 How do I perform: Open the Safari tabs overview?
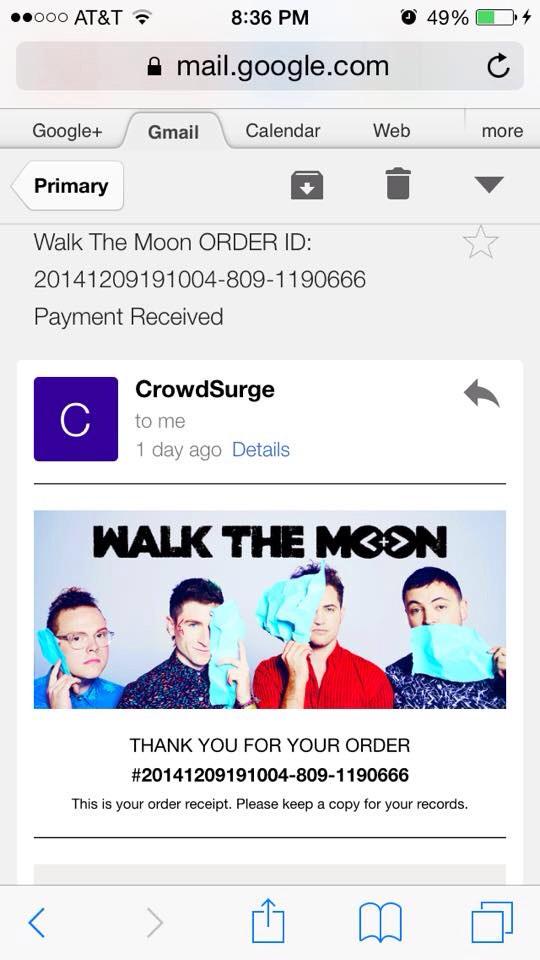point(492,921)
